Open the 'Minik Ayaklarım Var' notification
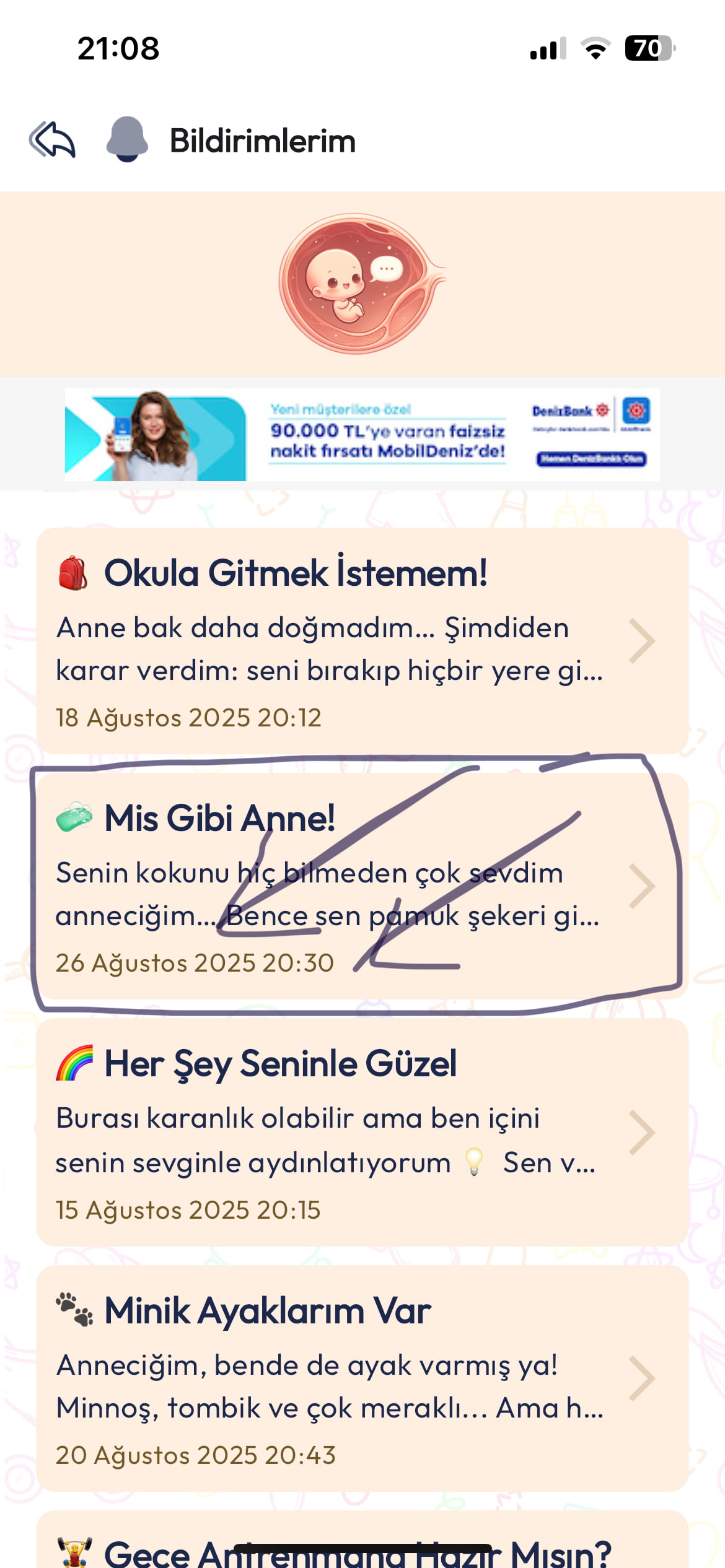The image size is (725, 1568). (x=362, y=1379)
